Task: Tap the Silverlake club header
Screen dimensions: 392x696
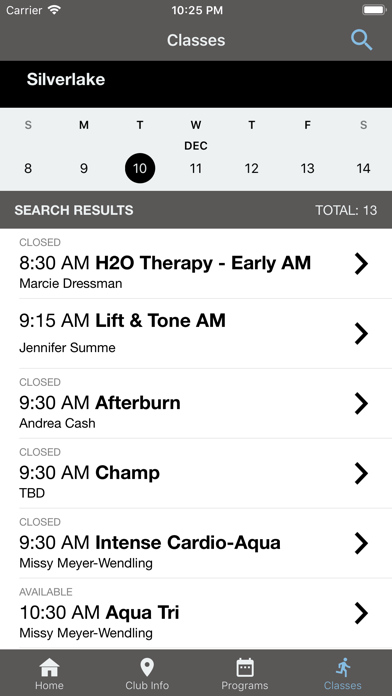Action: point(196,84)
